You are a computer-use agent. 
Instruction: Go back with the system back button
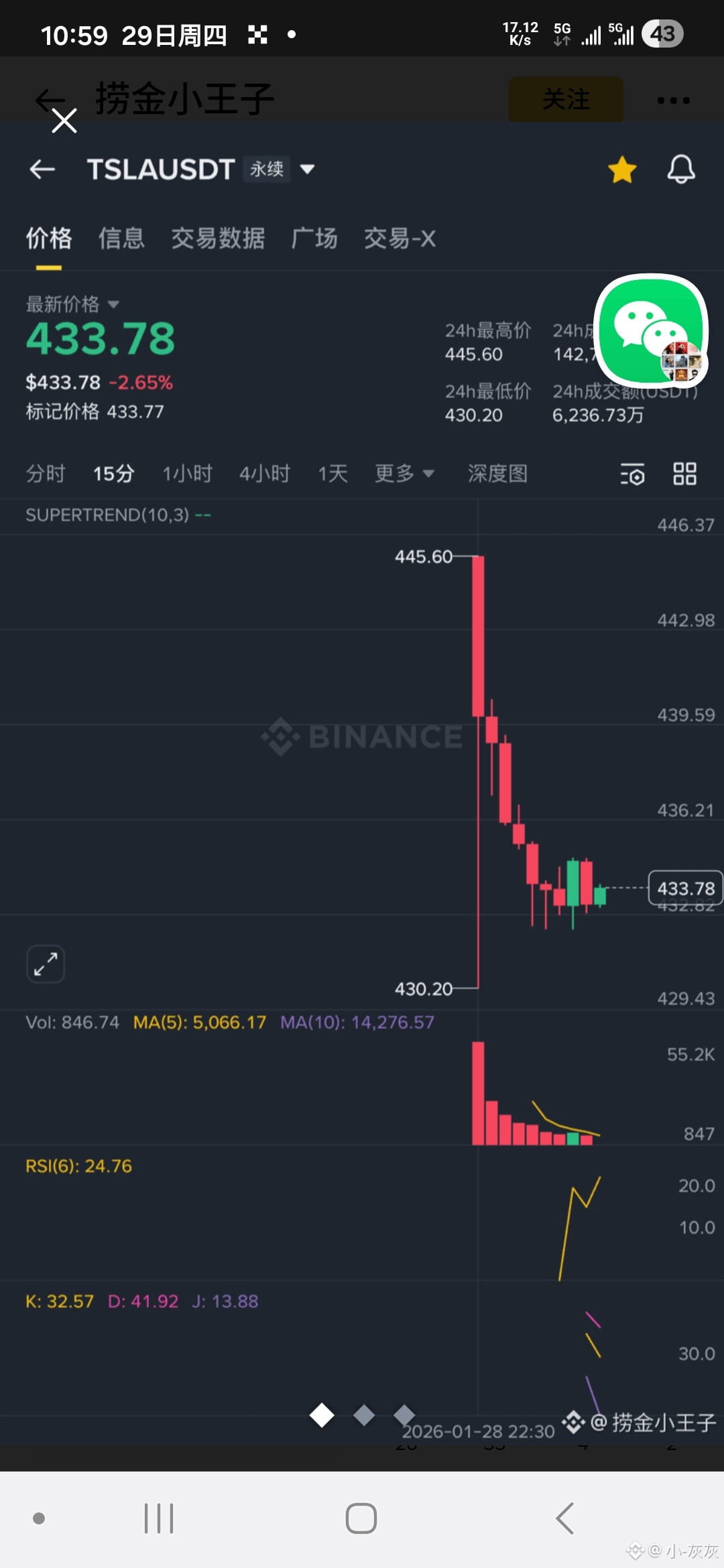(564, 1518)
